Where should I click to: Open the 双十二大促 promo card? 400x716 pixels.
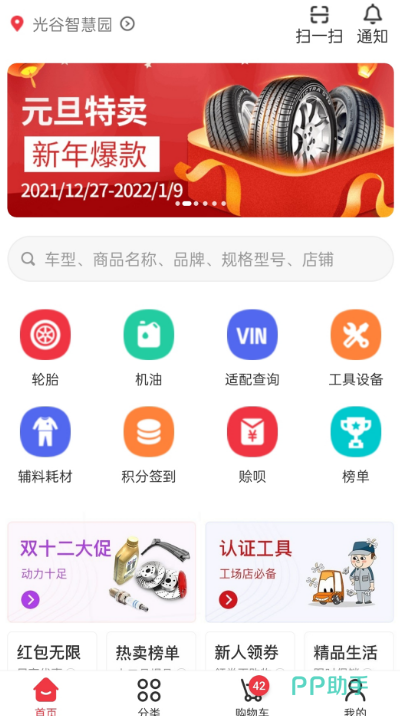click(101, 572)
